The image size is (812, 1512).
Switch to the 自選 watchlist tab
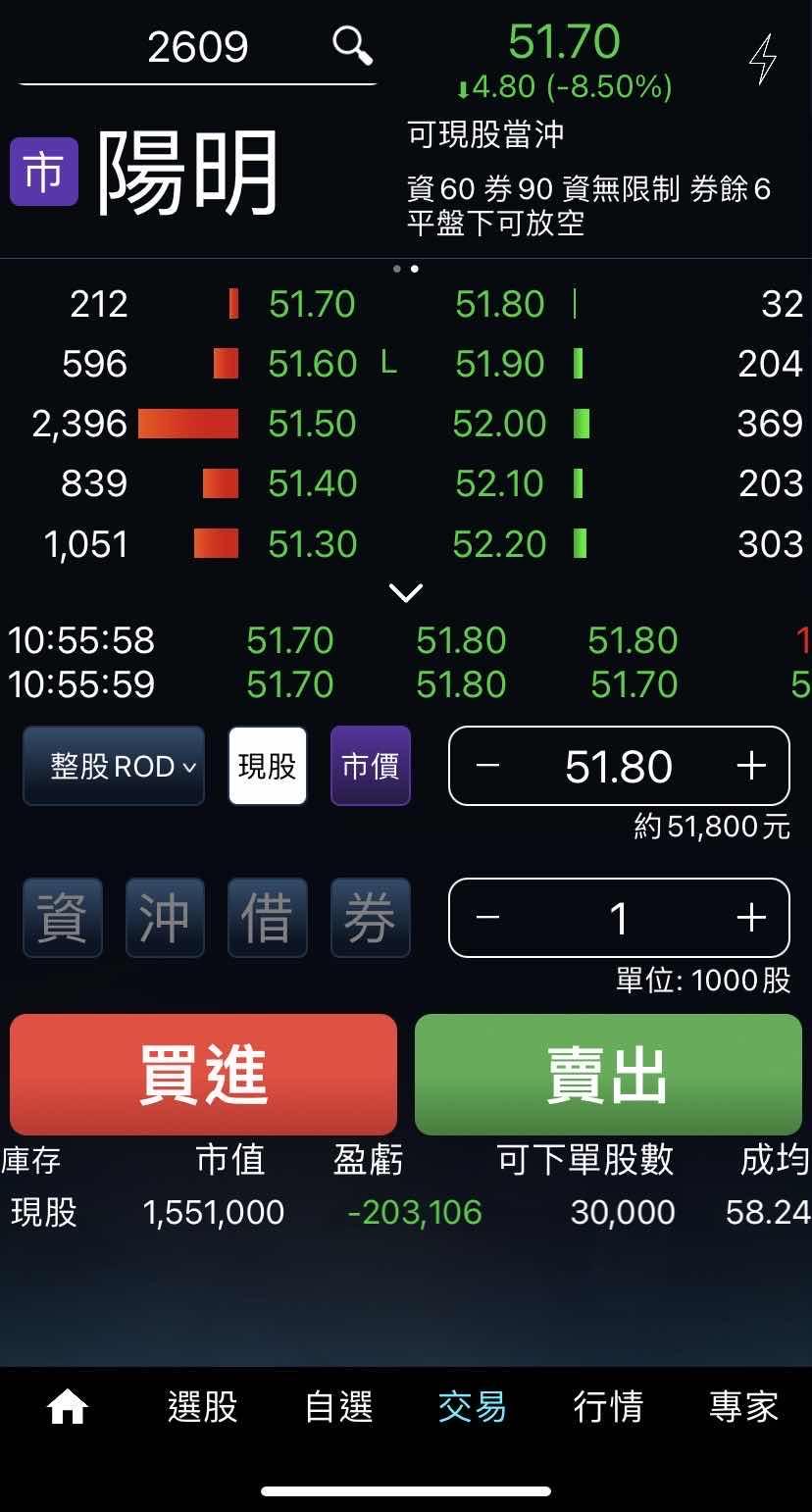338,1408
